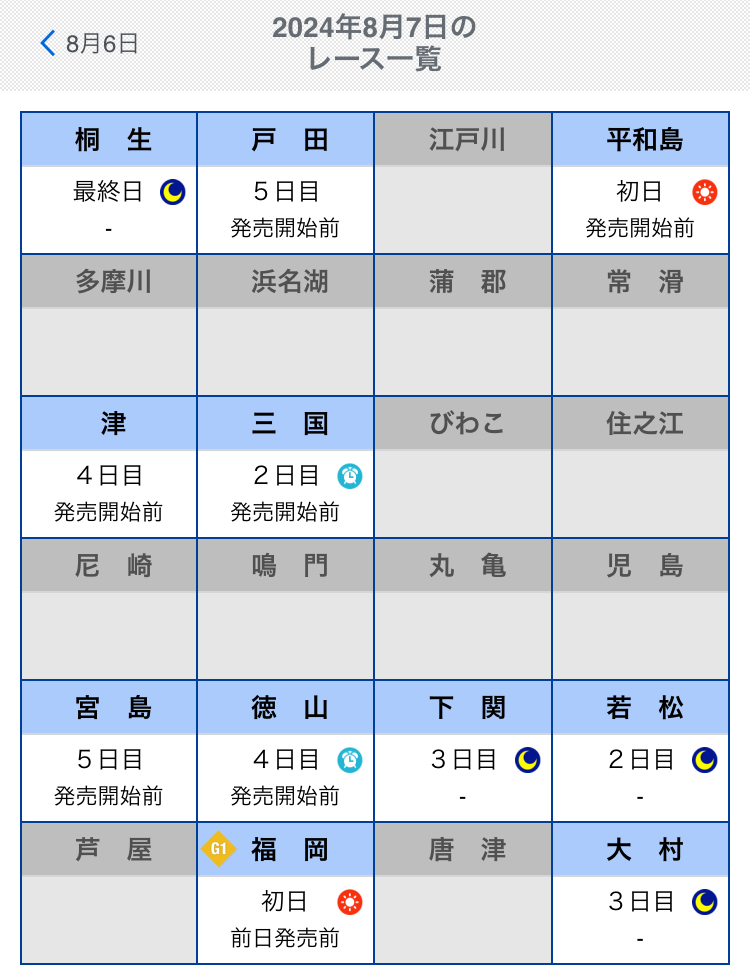Go back to the 8月6日 race list
This screenshot has height=968, width=750.
coord(88,44)
